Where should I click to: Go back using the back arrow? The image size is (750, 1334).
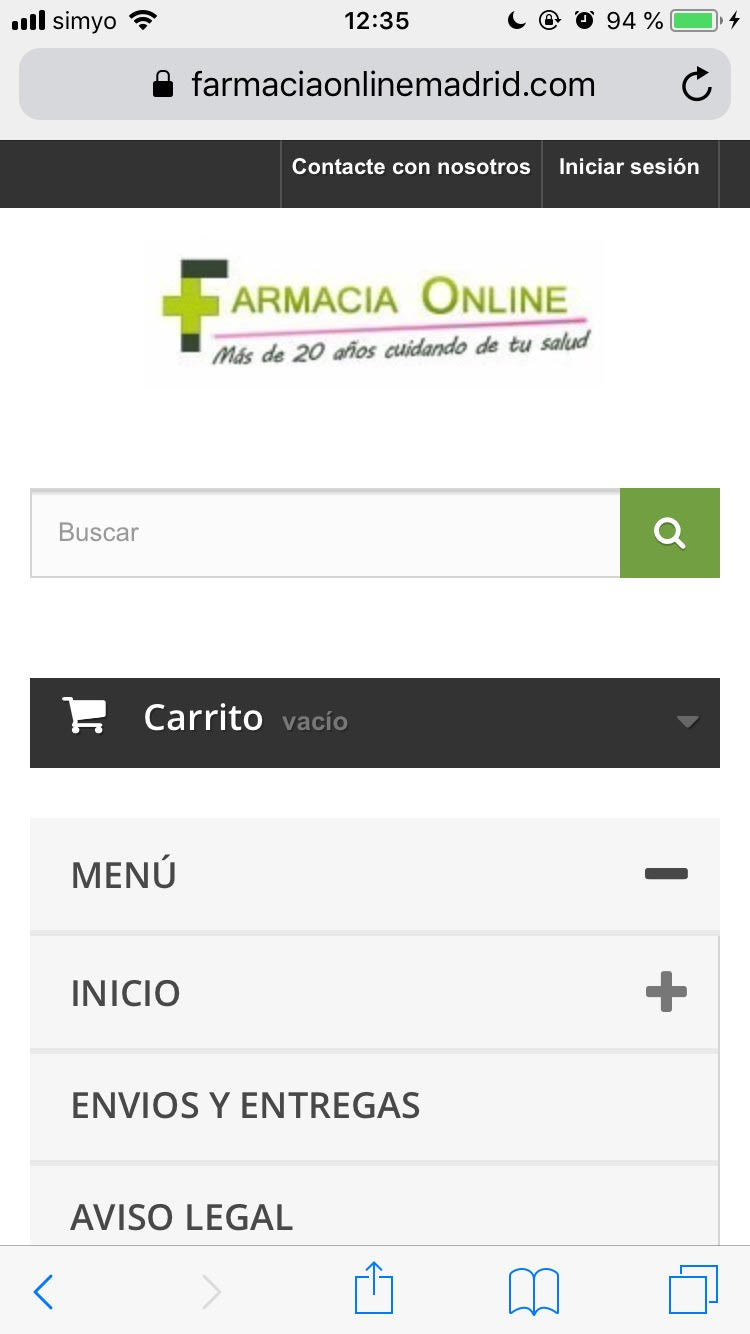click(42, 1291)
